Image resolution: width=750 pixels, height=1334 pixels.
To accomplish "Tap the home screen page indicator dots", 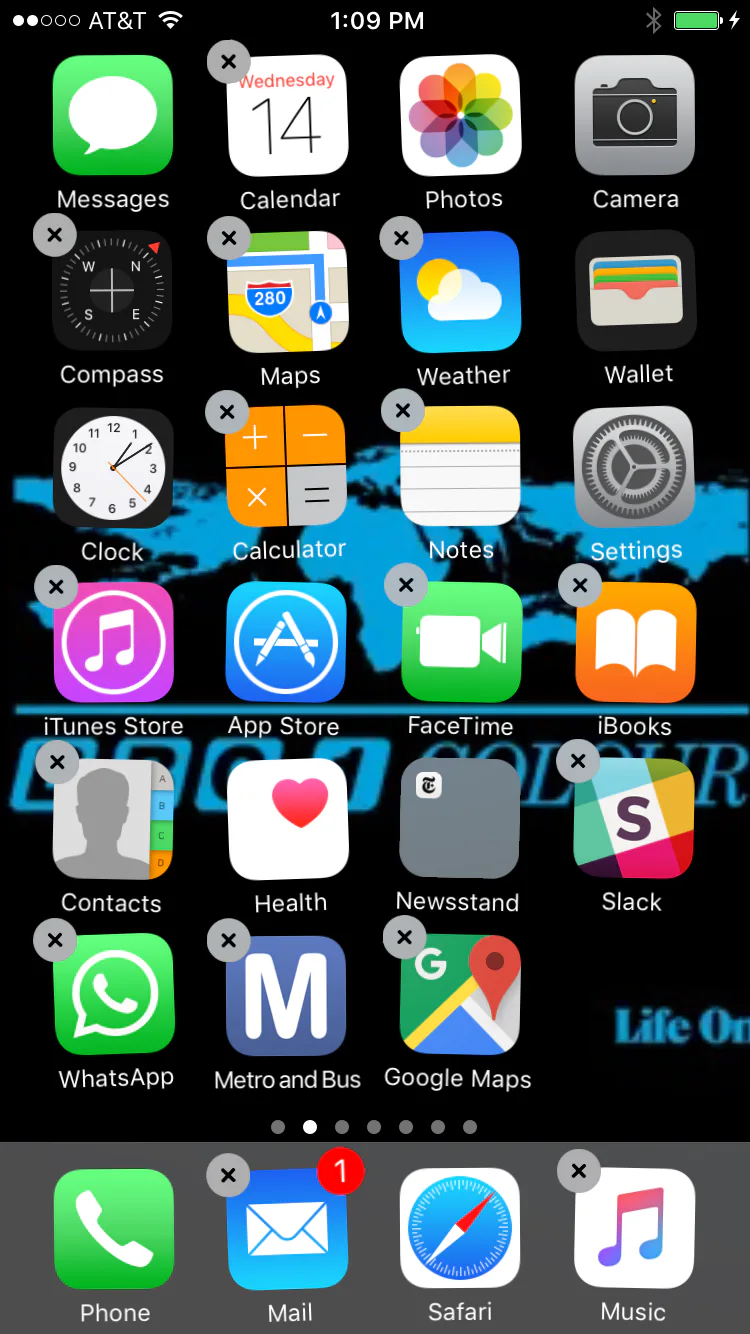I will 374,1127.
